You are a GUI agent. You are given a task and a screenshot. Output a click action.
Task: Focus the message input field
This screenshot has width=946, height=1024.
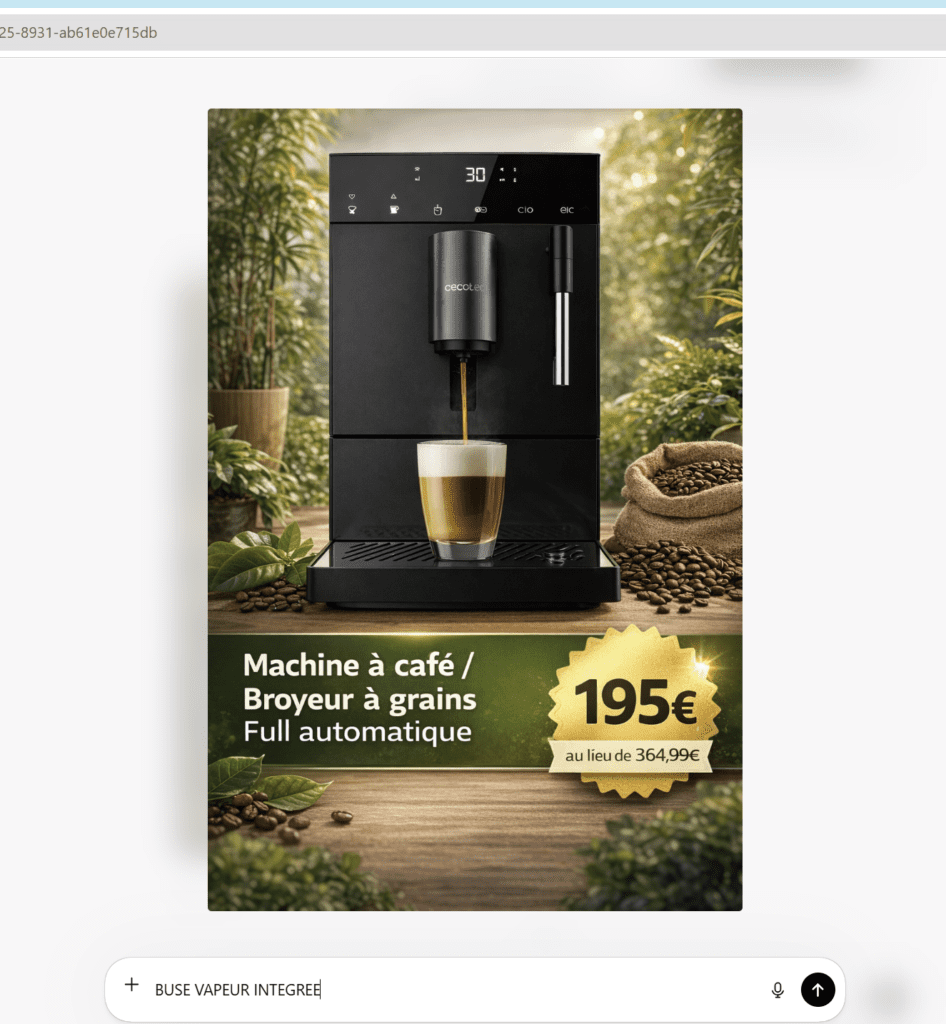point(450,990)
